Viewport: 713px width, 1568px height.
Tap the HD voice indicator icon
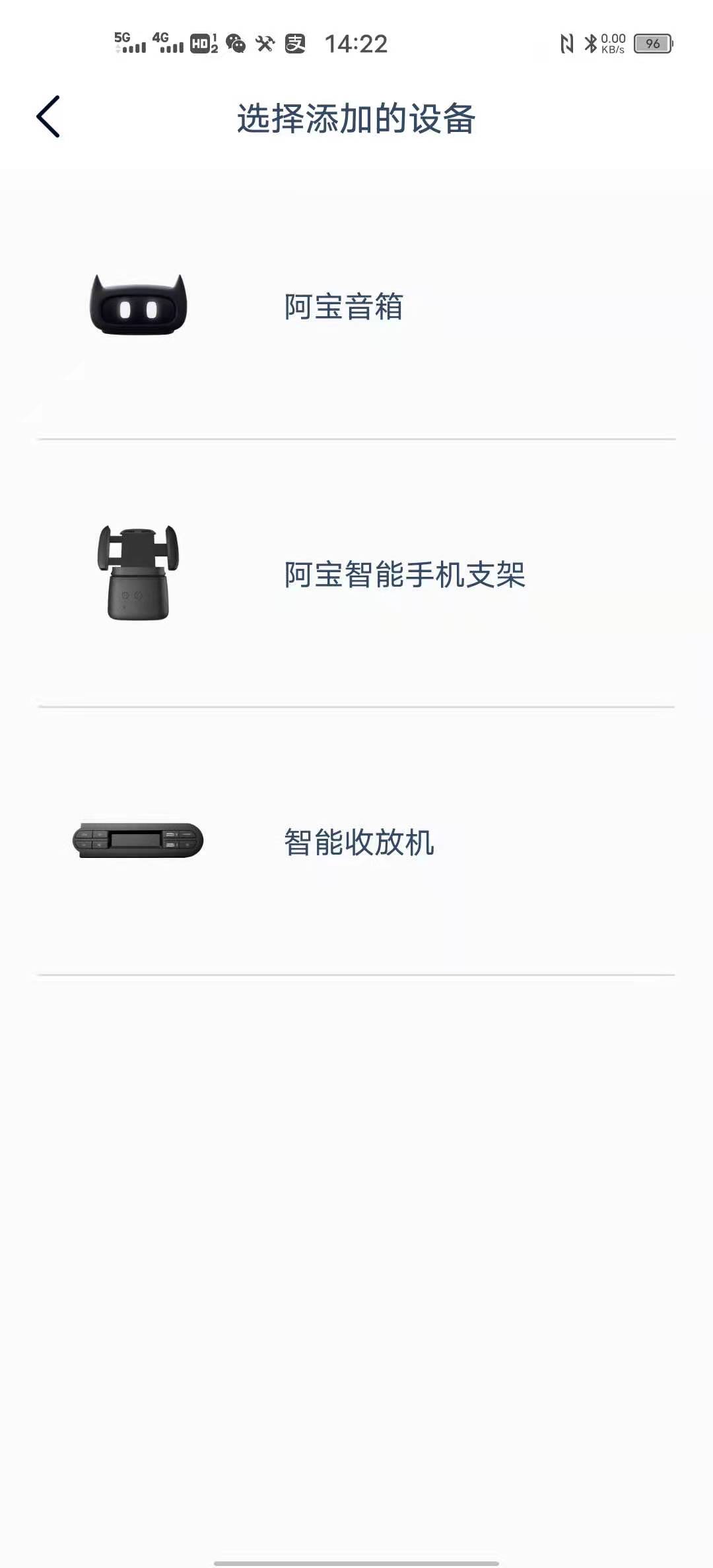click(x=203, y=44)
